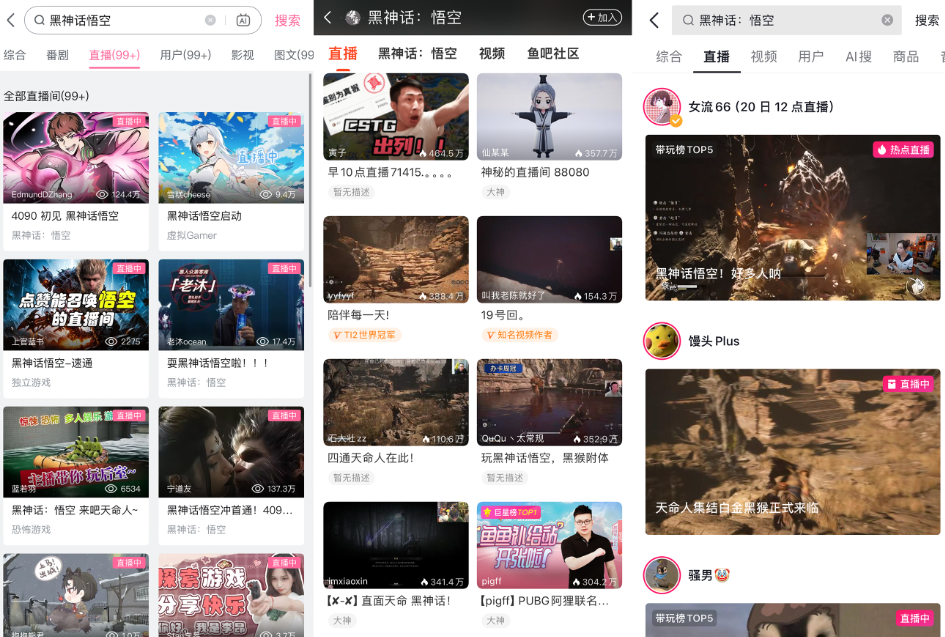Switch to the 鱼吧社区 tab
945x637 pixels.
pyautogui.click(x=553, y=53)
